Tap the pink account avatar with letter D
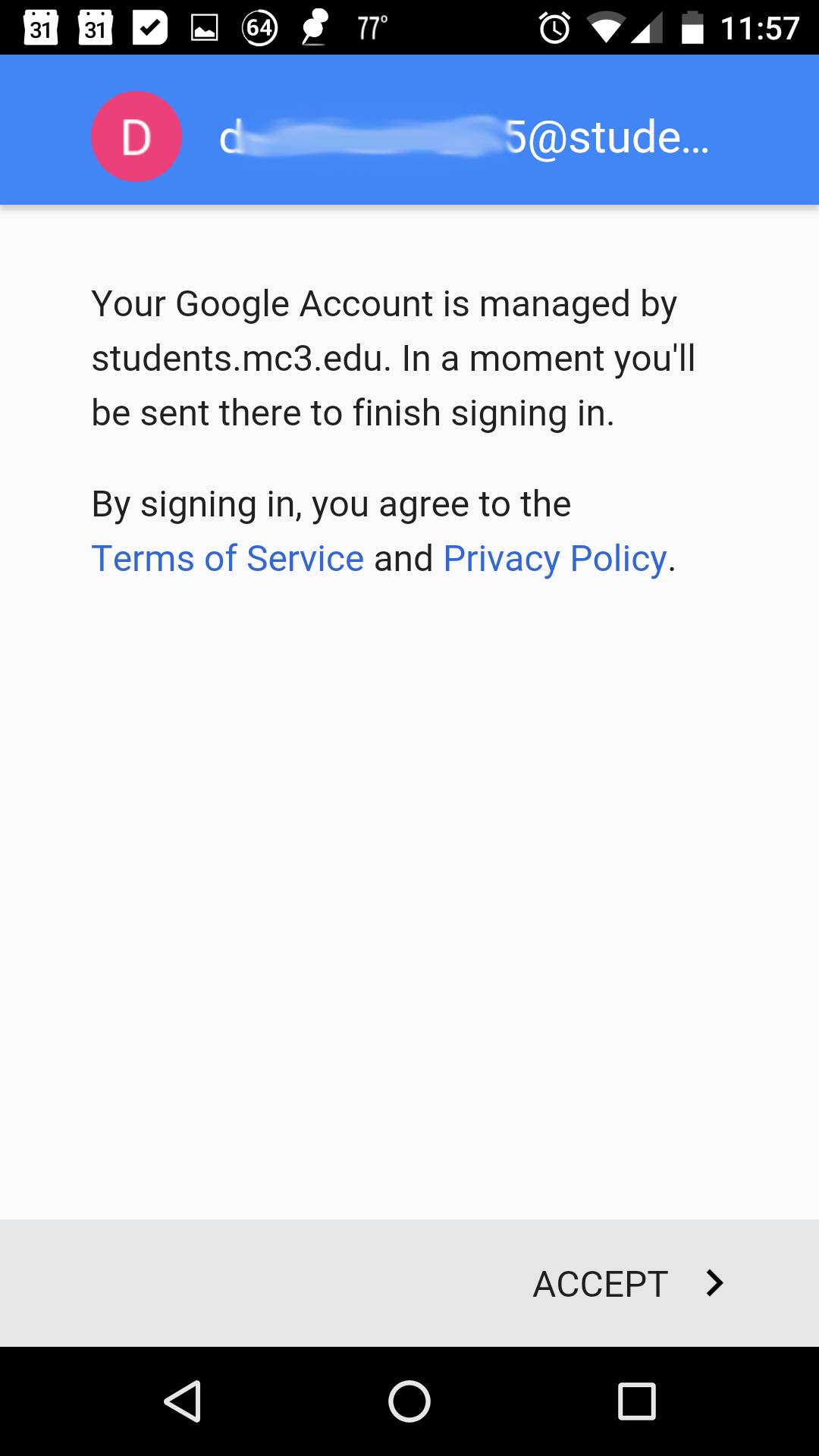The width and height of the screenshot is (819, 1456). 136,137
